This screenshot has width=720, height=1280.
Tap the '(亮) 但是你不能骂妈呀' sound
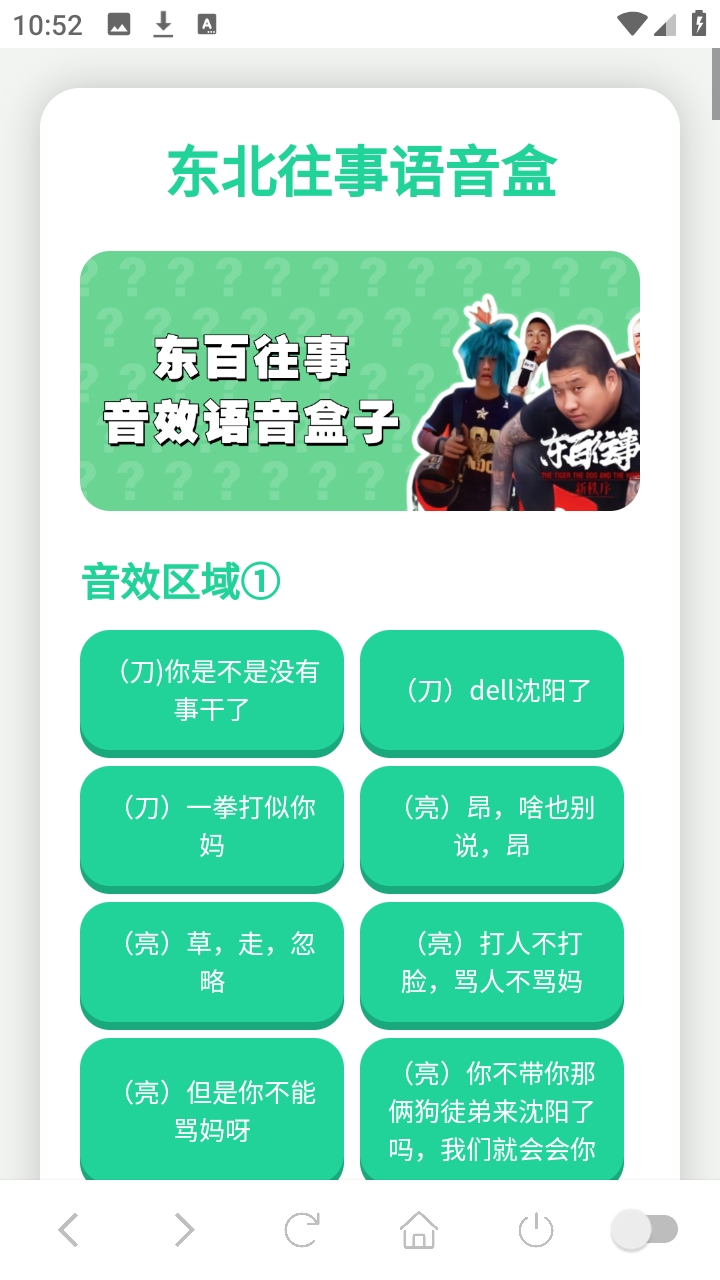(x=212, y=1110)
